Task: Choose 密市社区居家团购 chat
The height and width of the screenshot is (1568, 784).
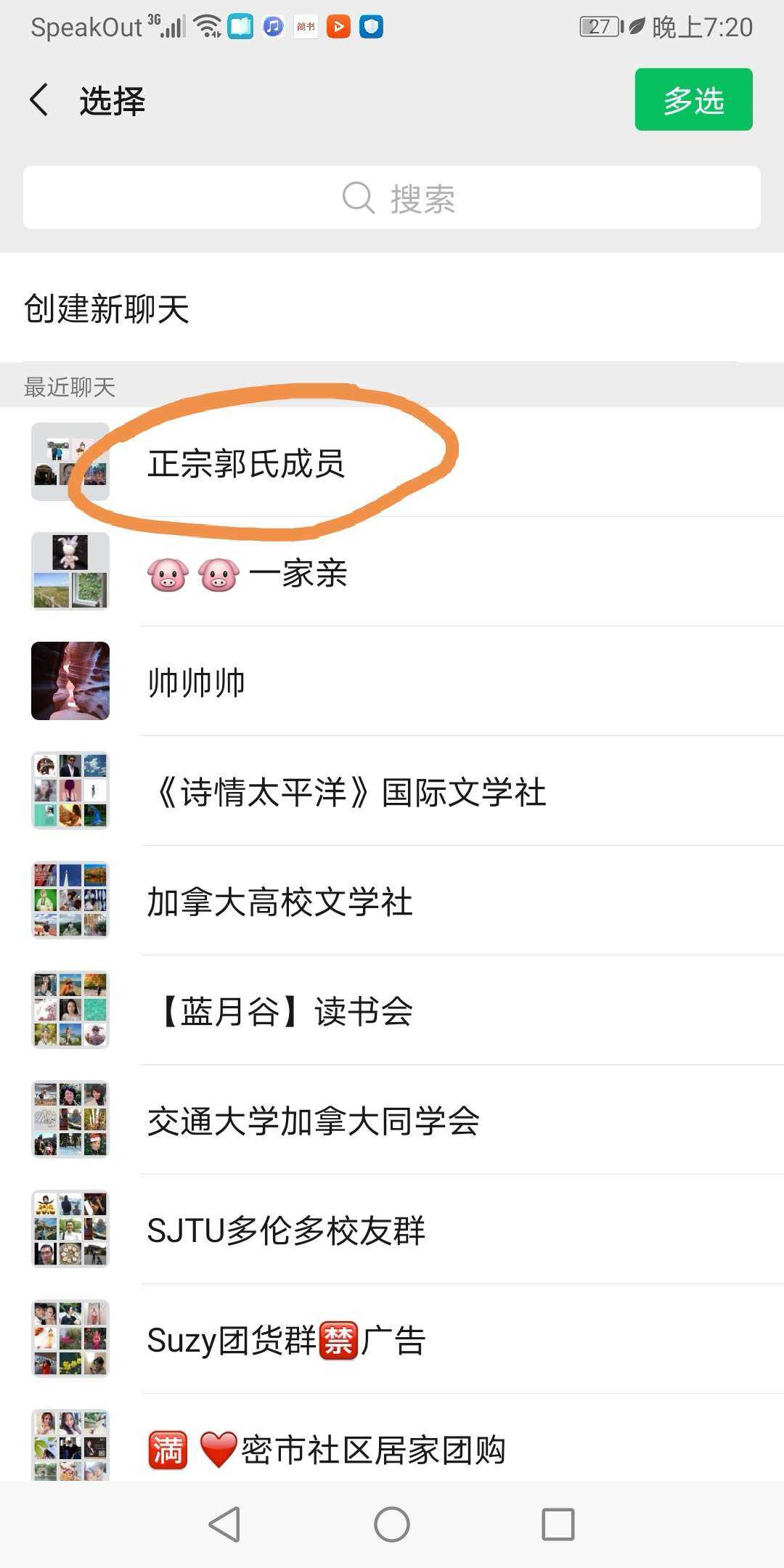Action: pos(327,1448)
